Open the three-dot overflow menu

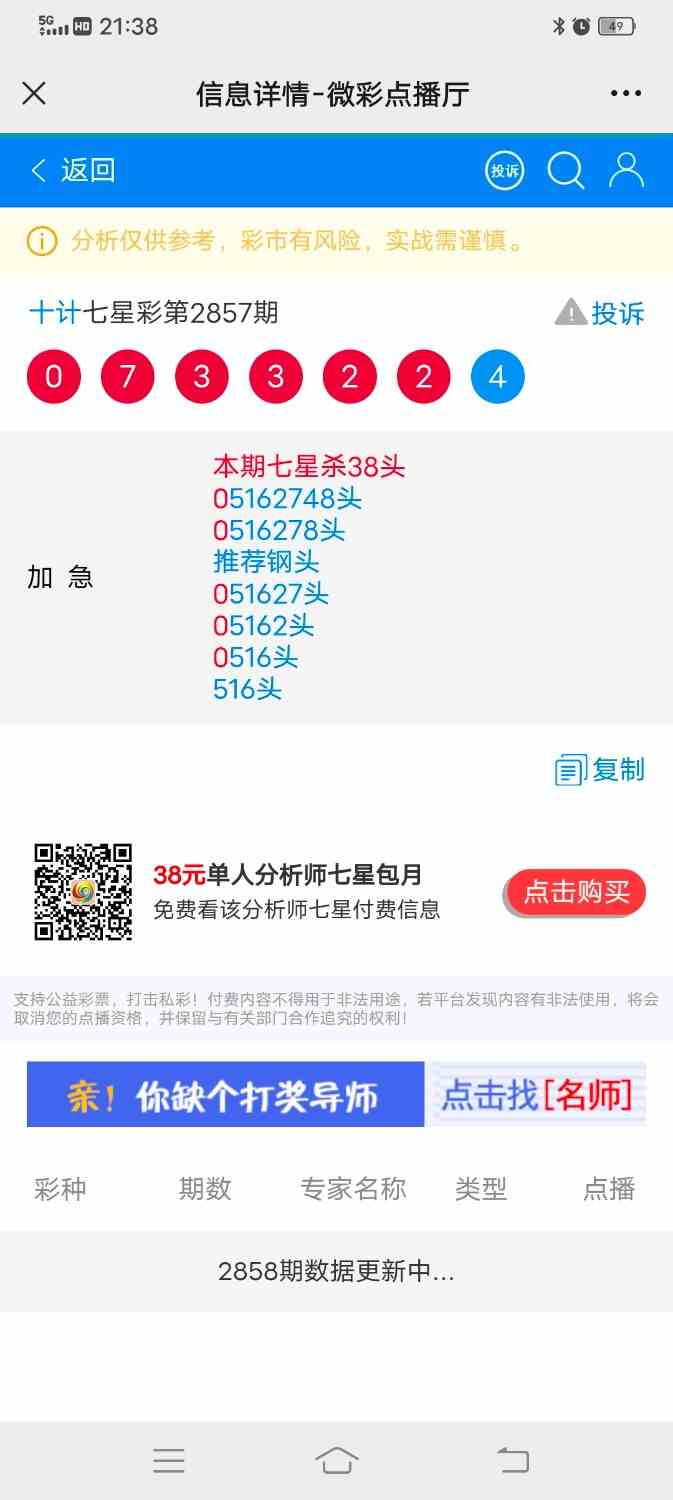(x=626, y=94)
